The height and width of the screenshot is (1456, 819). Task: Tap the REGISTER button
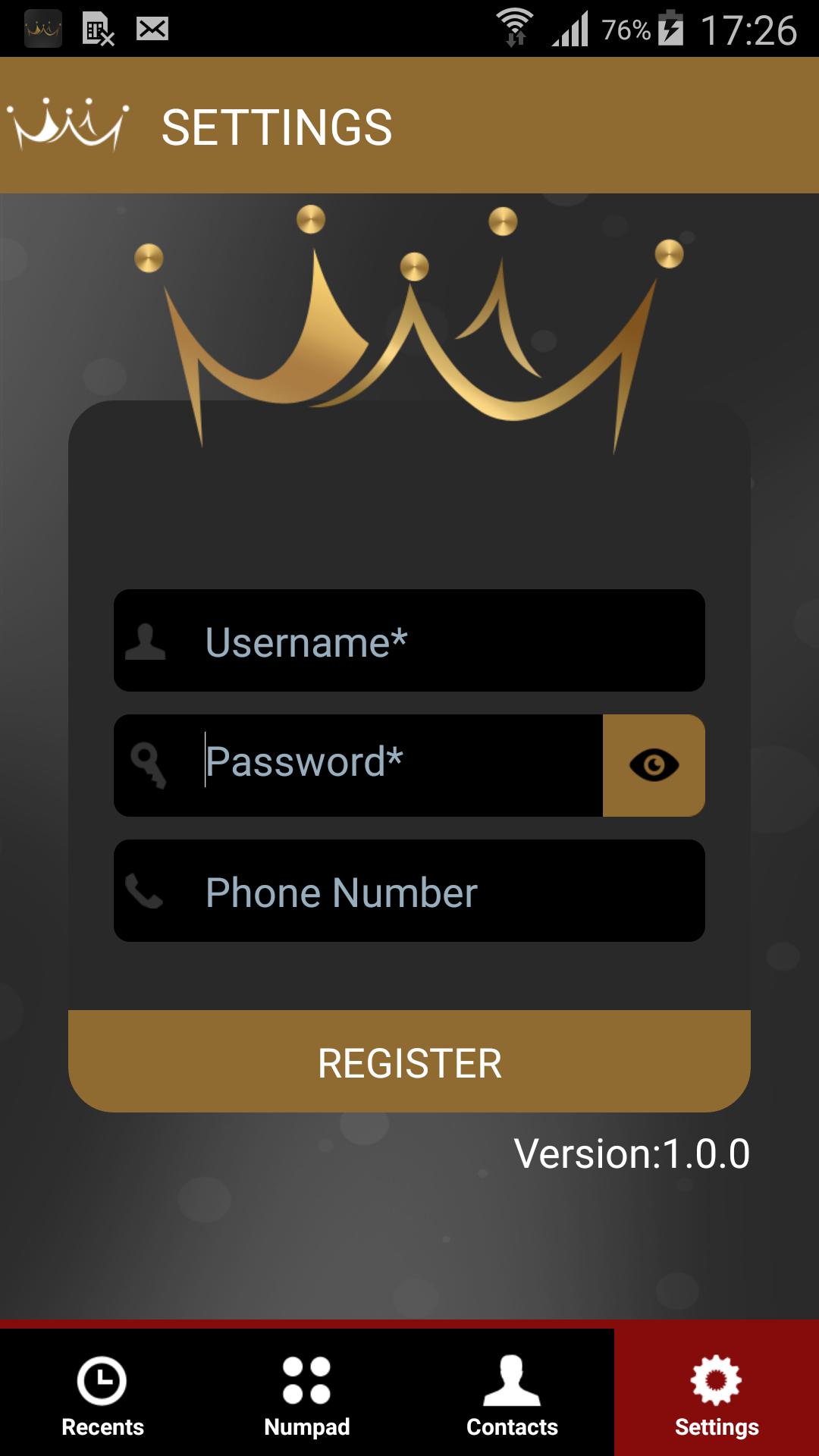coord(409,1062)
